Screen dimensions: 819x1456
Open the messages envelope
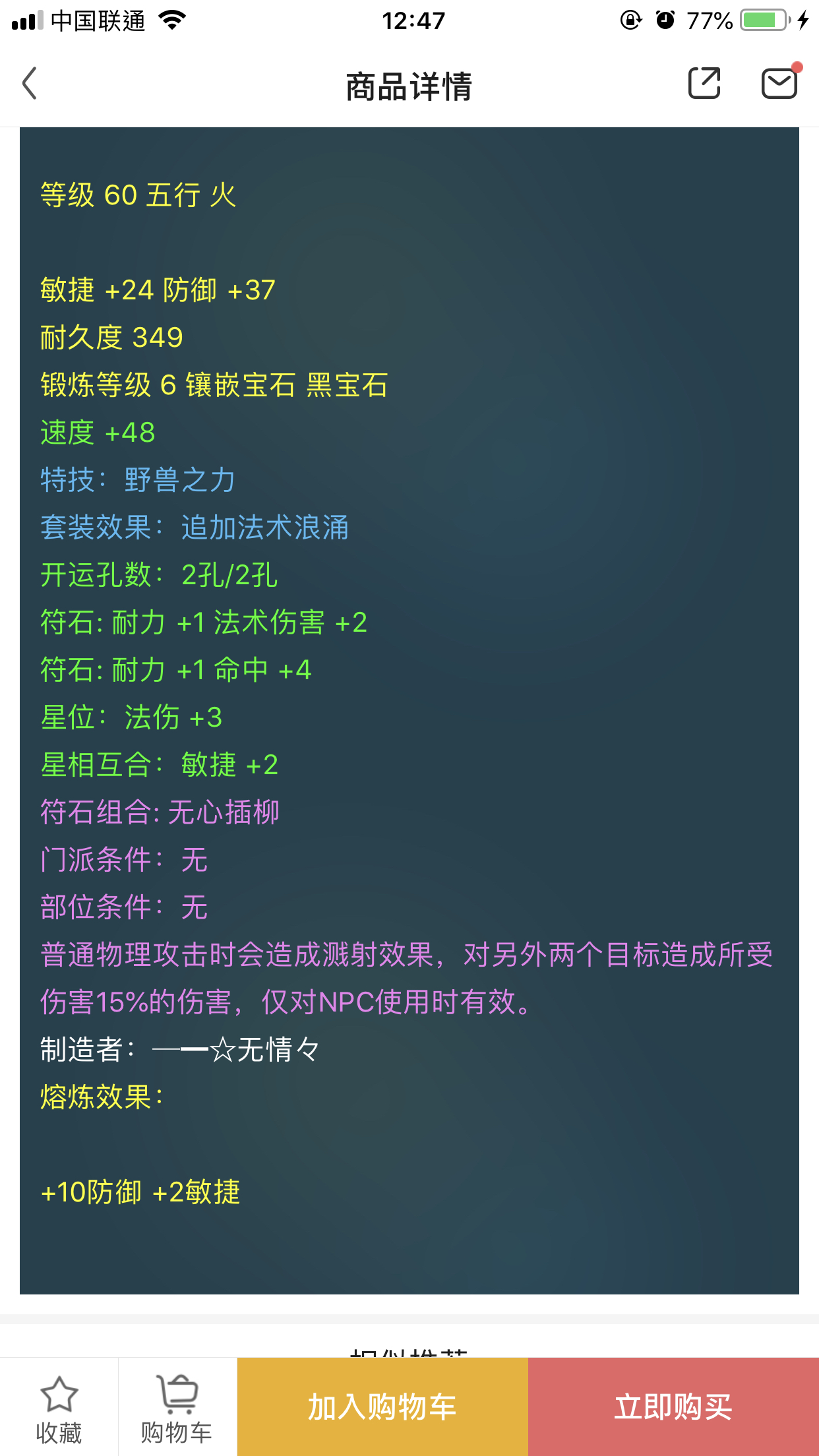[780, 82]
